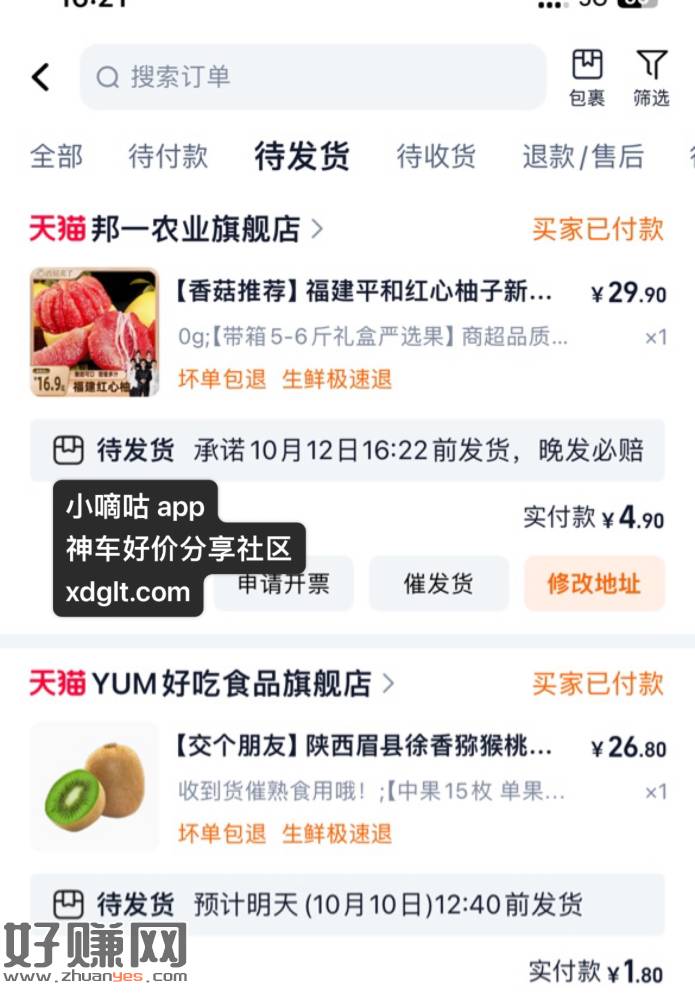Tap the 修改地址 button

[594, 584]
